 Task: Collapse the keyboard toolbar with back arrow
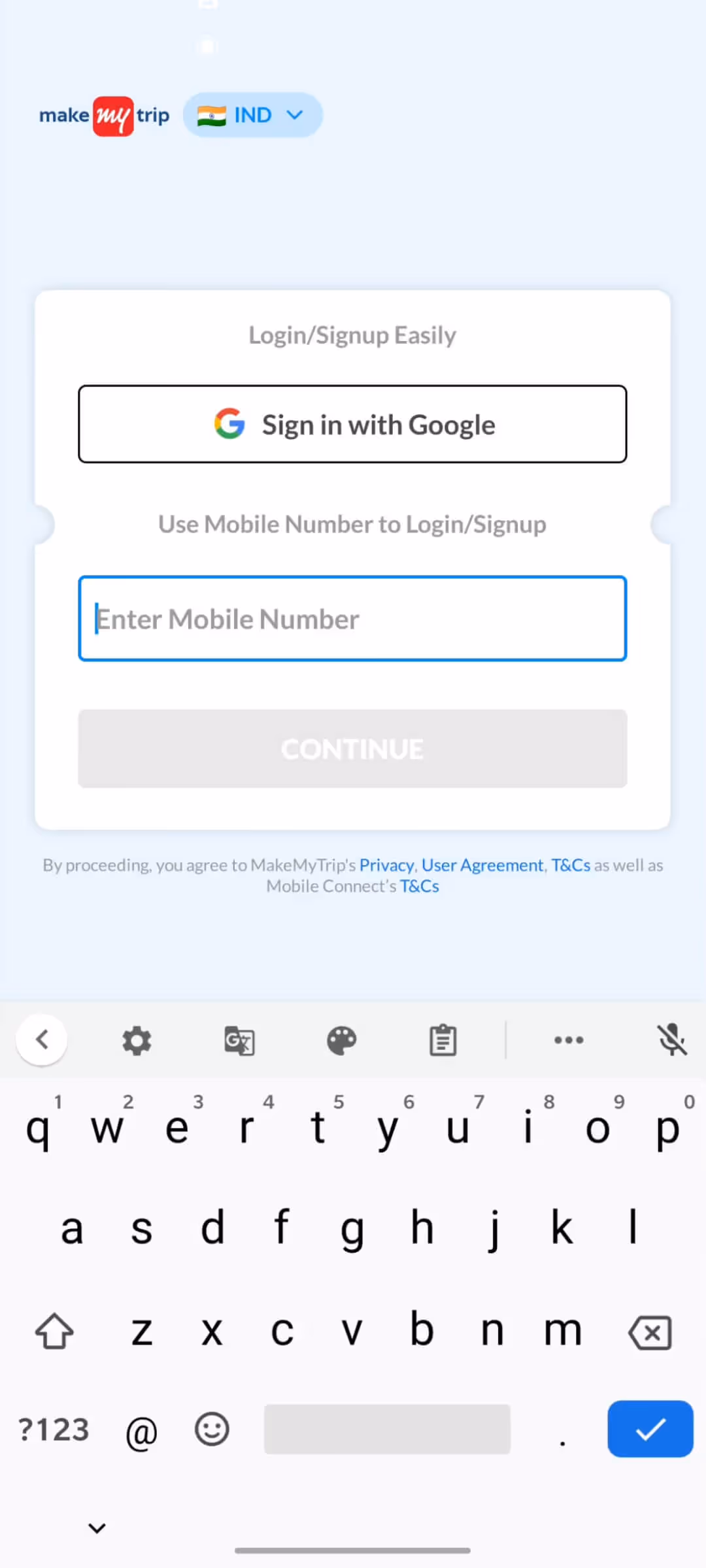(x=42, y=1039)
